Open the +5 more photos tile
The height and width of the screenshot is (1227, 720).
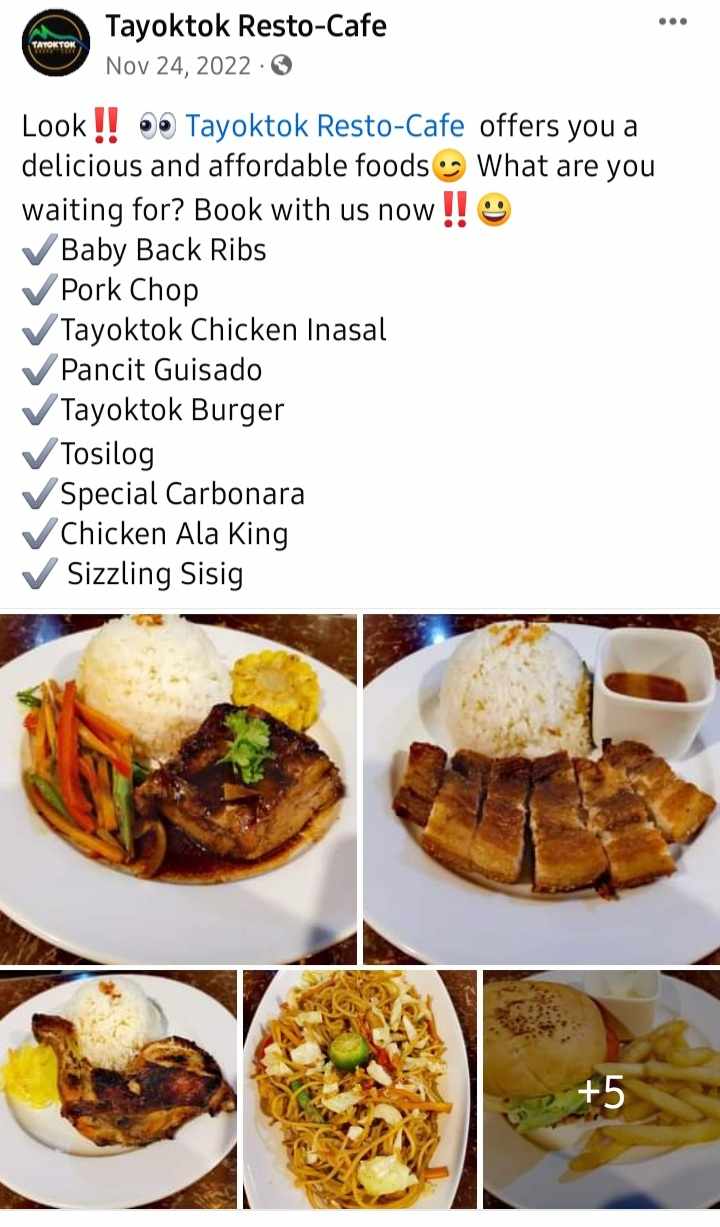pyautogui.click(x=601, y=1088)
